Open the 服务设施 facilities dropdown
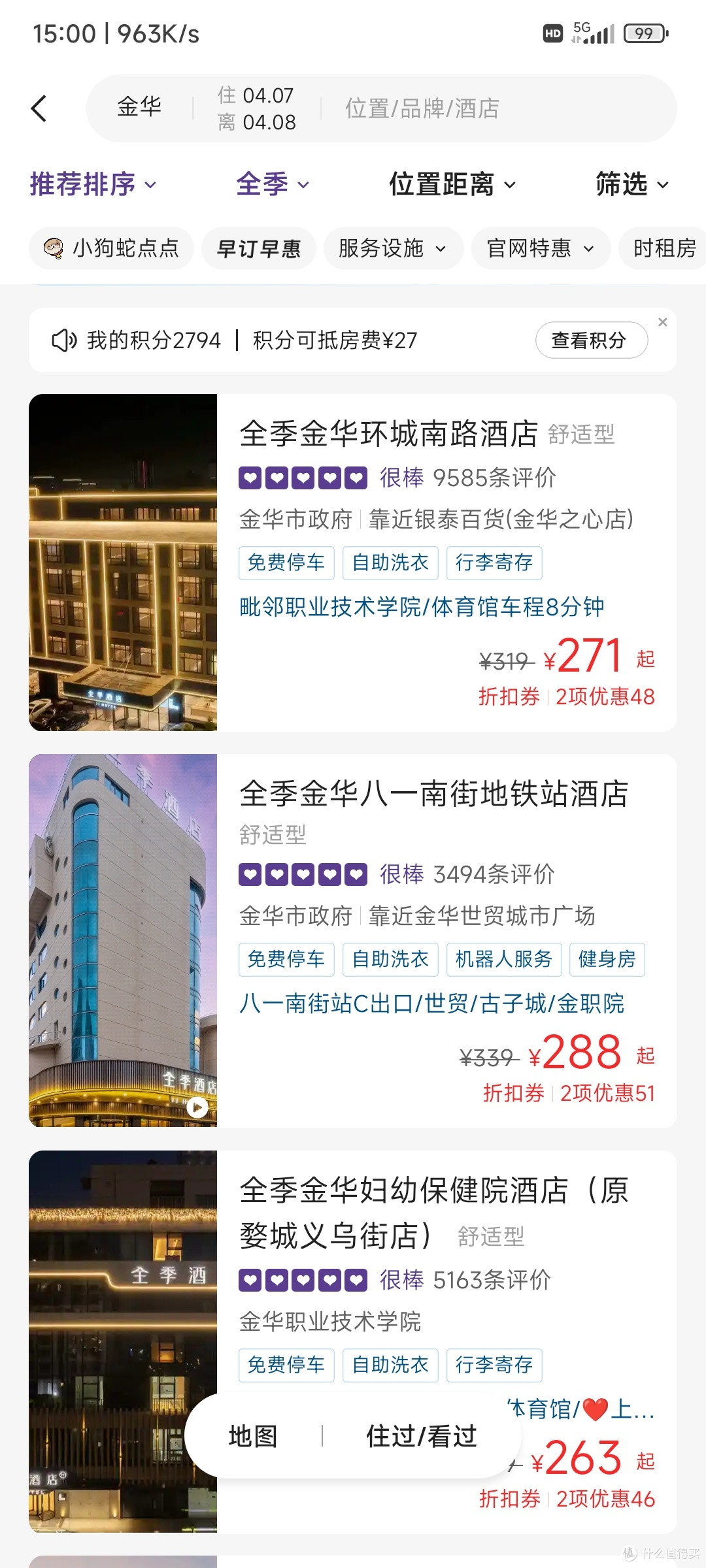This screenshot has width=706, height=1568. point(391,248)
